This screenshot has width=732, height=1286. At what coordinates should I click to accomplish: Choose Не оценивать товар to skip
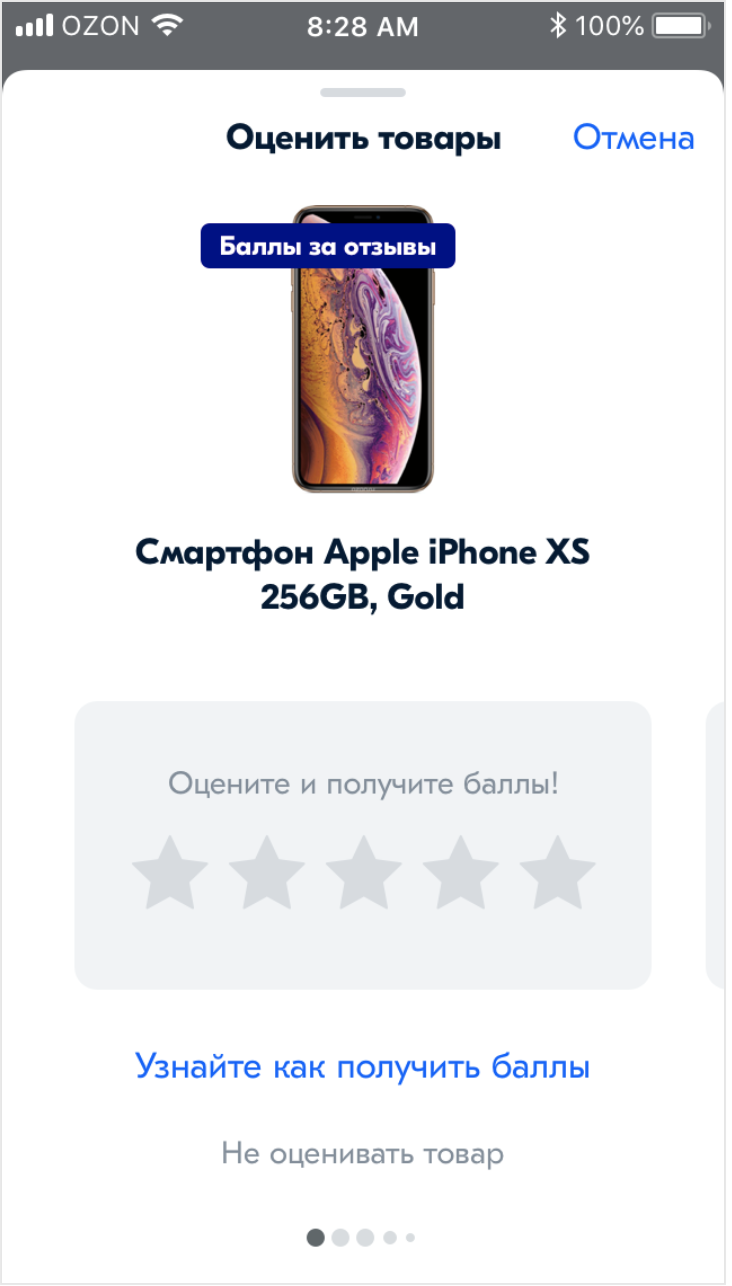pos(363,1155)
